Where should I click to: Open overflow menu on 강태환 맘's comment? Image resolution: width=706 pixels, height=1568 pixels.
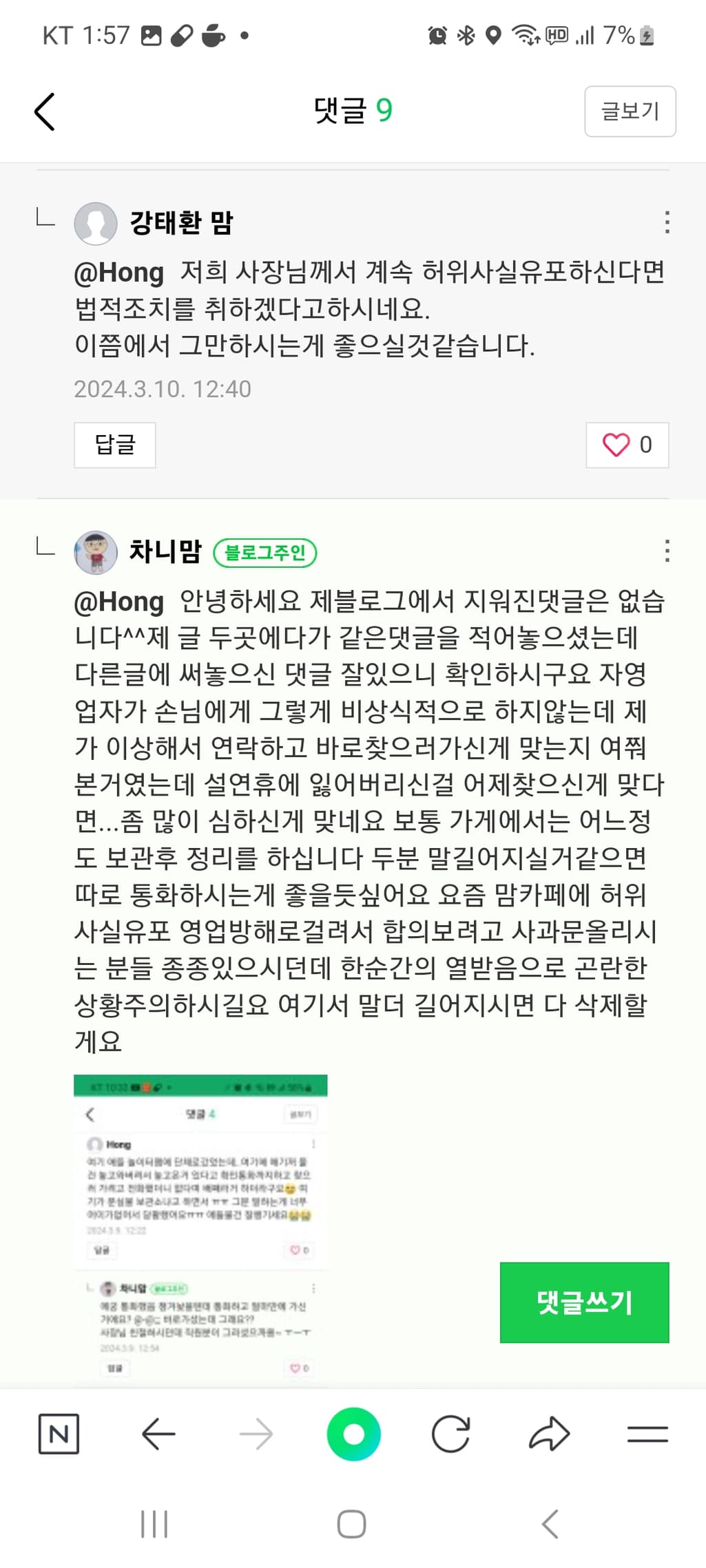pyautogui.click(x=667, y=222)
